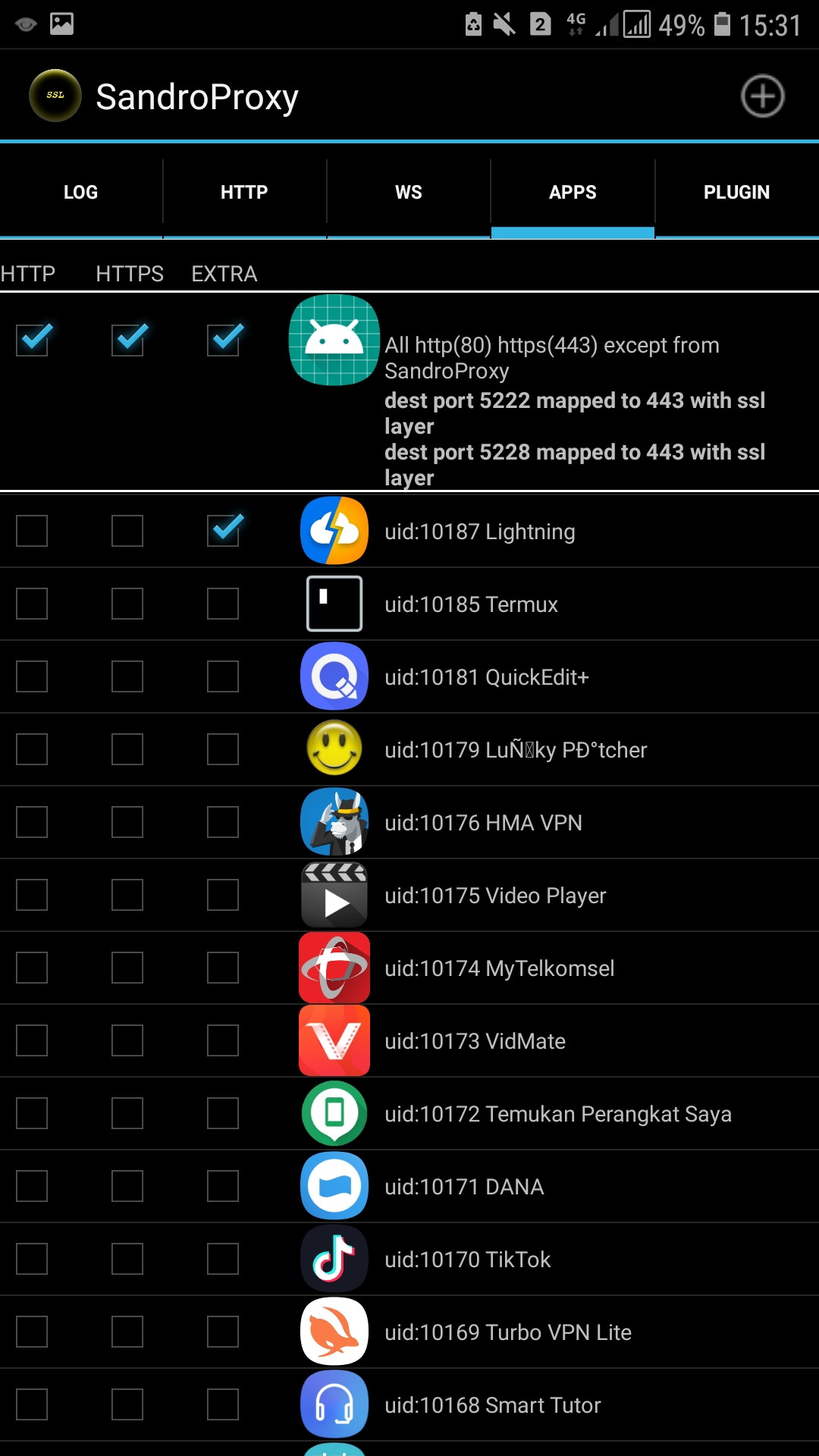This screenshot has width=819, height=1456.
Task: Click the HTTPS column header
Action: pos(129,273)
